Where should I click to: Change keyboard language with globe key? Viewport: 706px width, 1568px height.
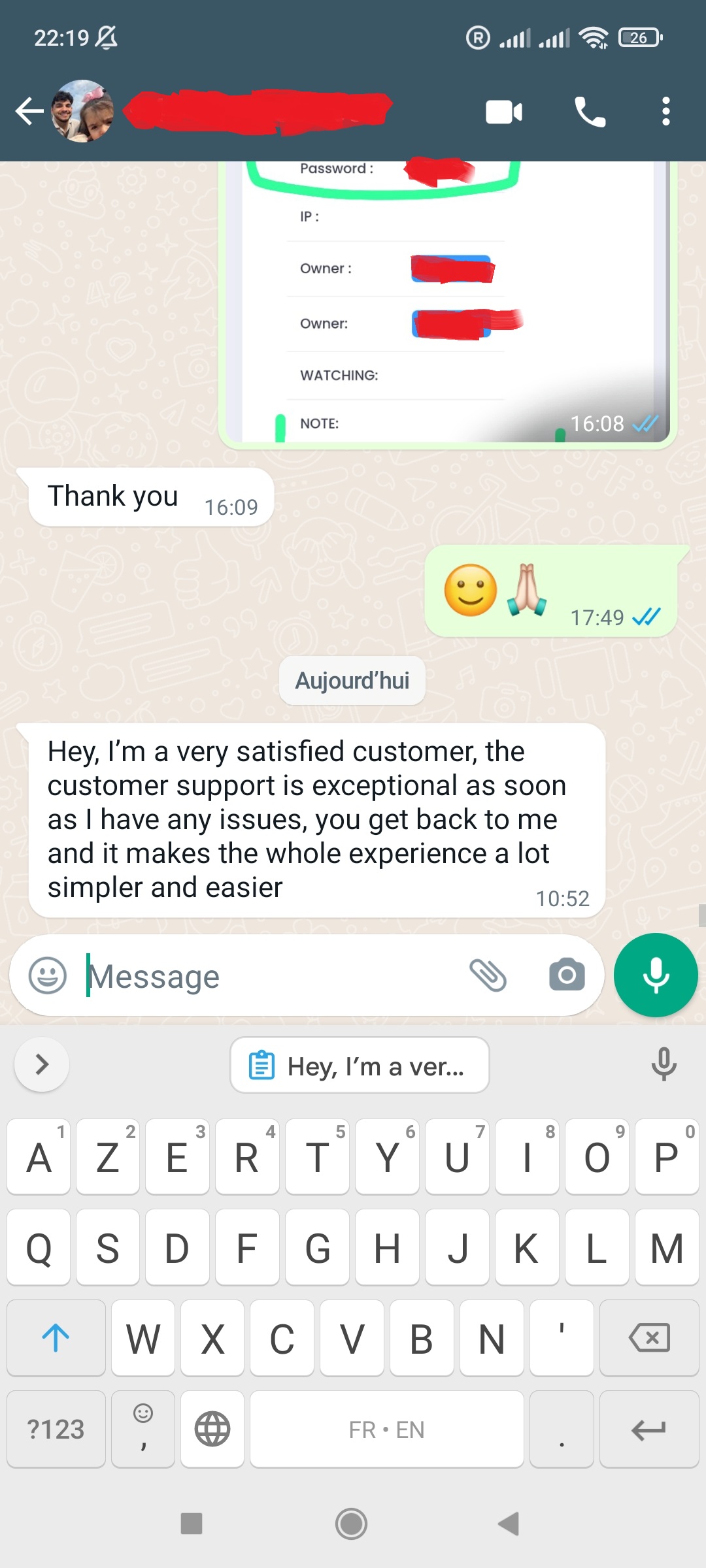(212, 1429)
